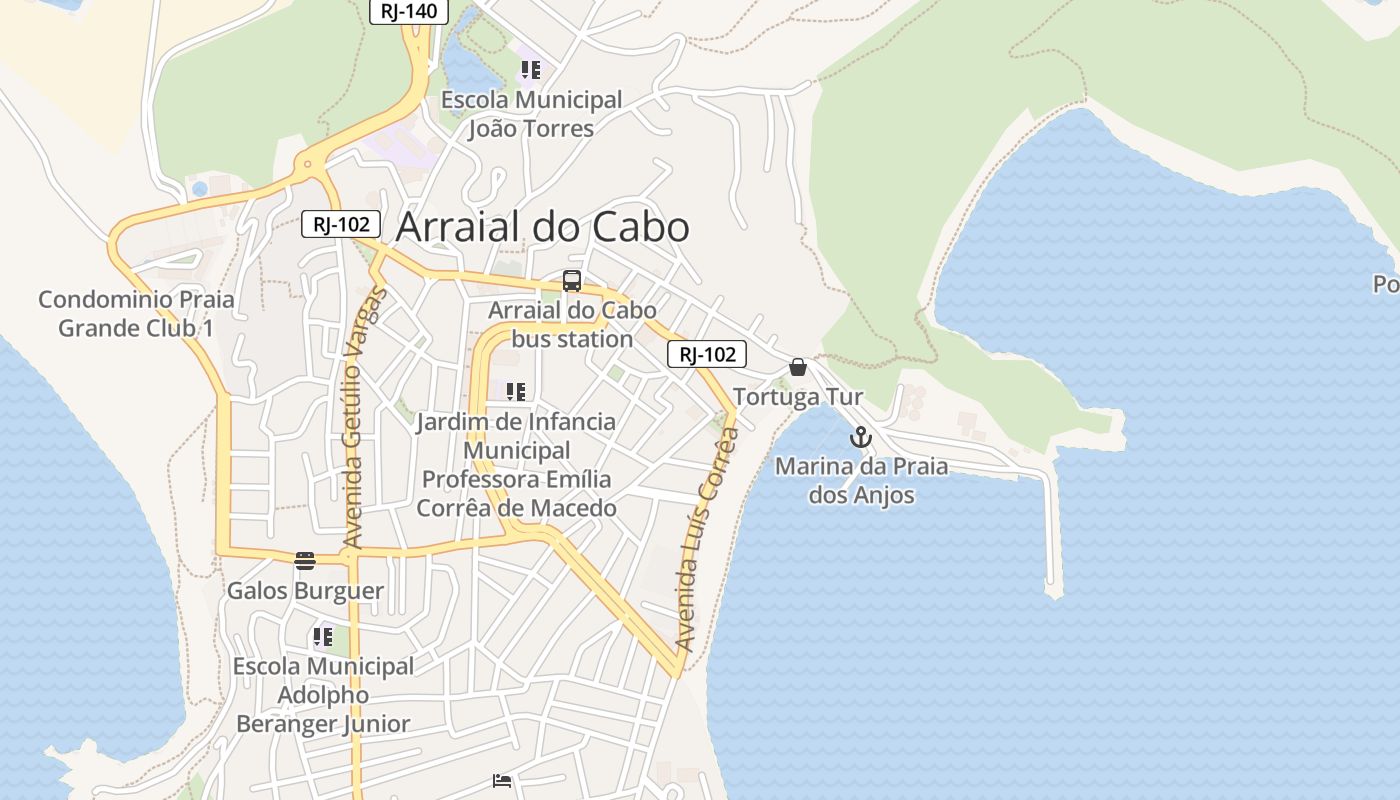Open the Jardim de Infancia Municipal marker

point(515,392)
